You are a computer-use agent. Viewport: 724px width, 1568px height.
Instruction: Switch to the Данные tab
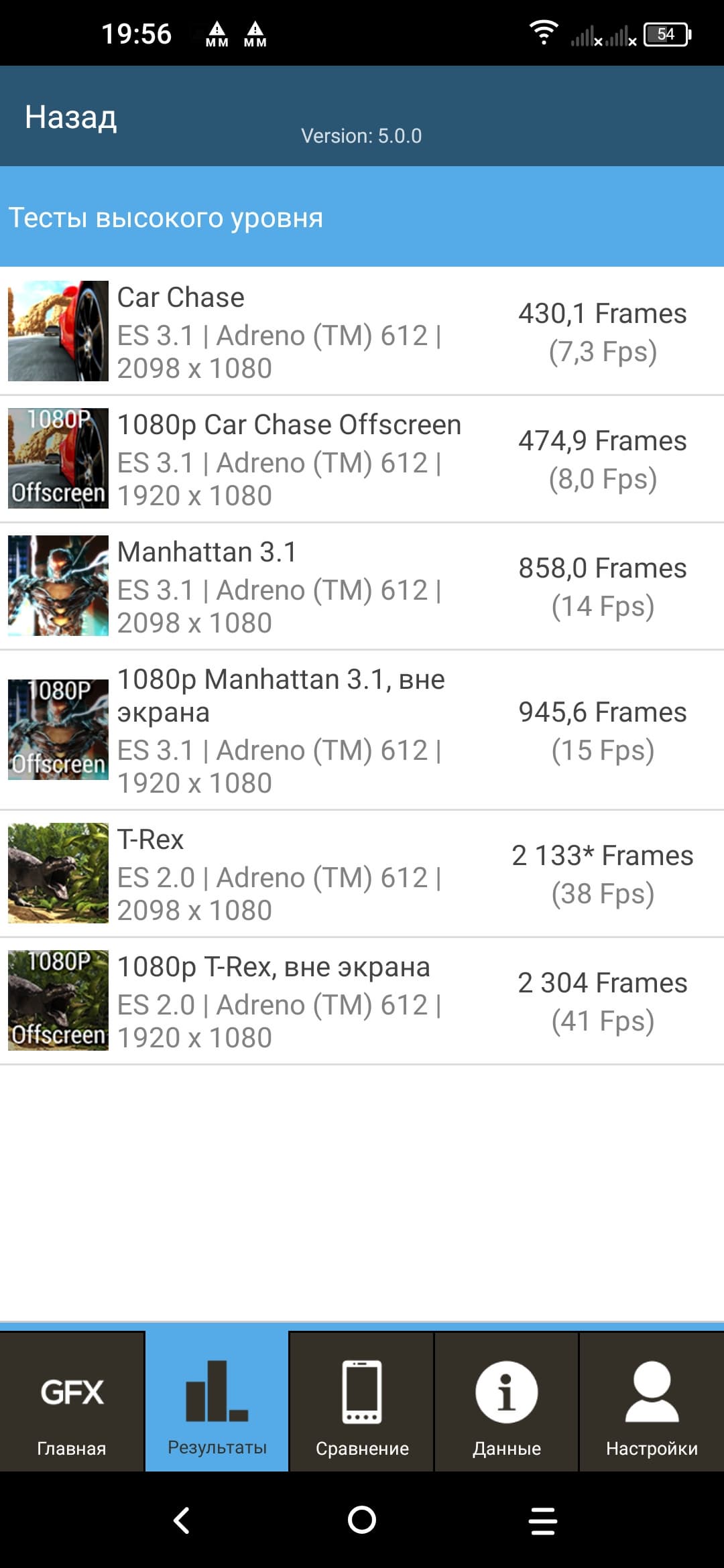point(507,1402)
